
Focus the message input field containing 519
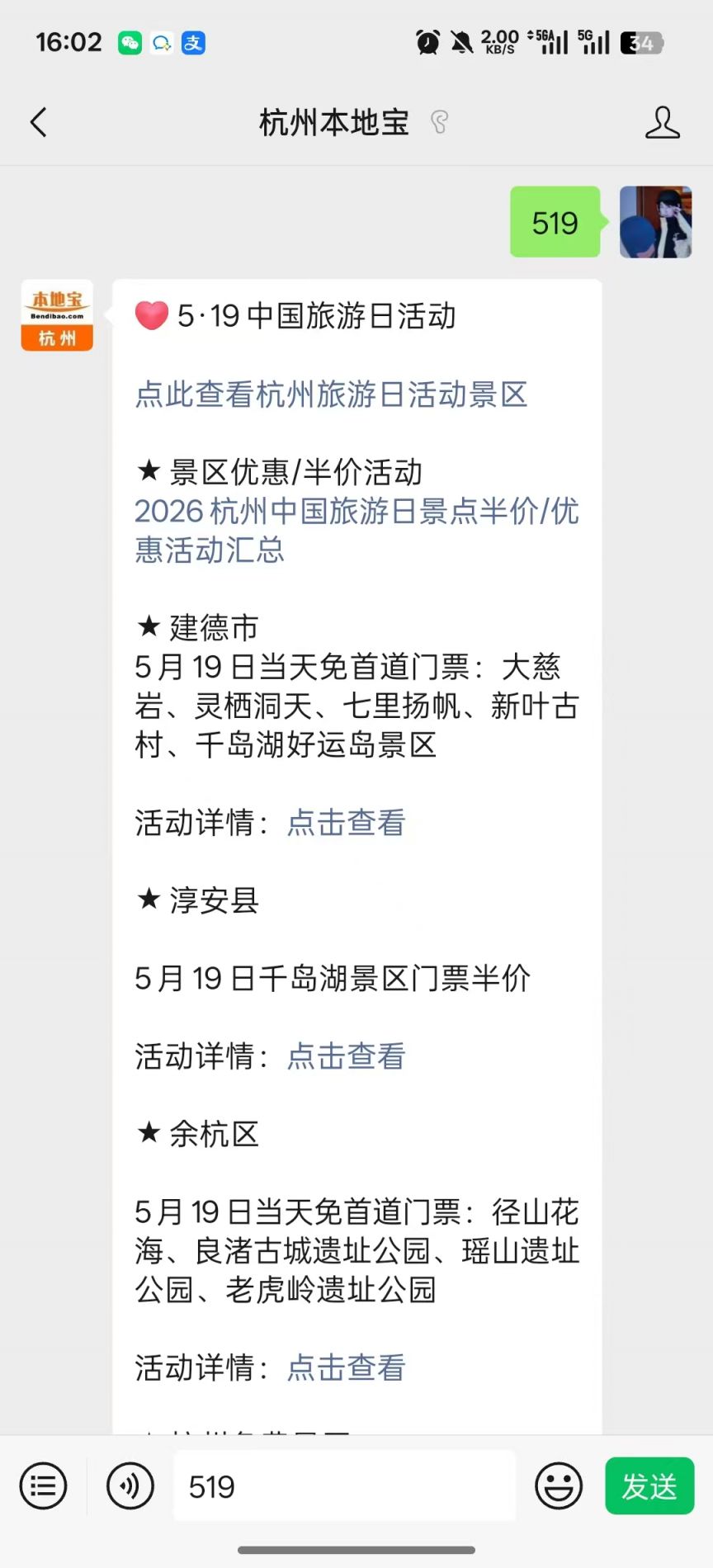click(x=344, y=1485)
